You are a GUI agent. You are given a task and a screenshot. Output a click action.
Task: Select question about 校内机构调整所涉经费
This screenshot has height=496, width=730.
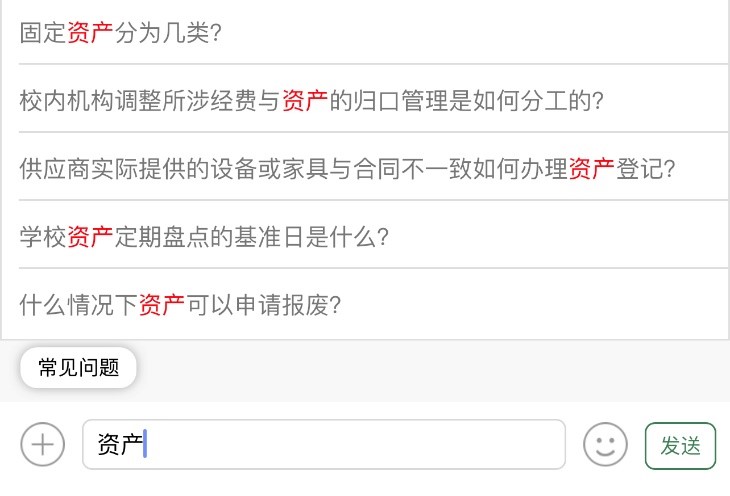[x=311, y=100]
